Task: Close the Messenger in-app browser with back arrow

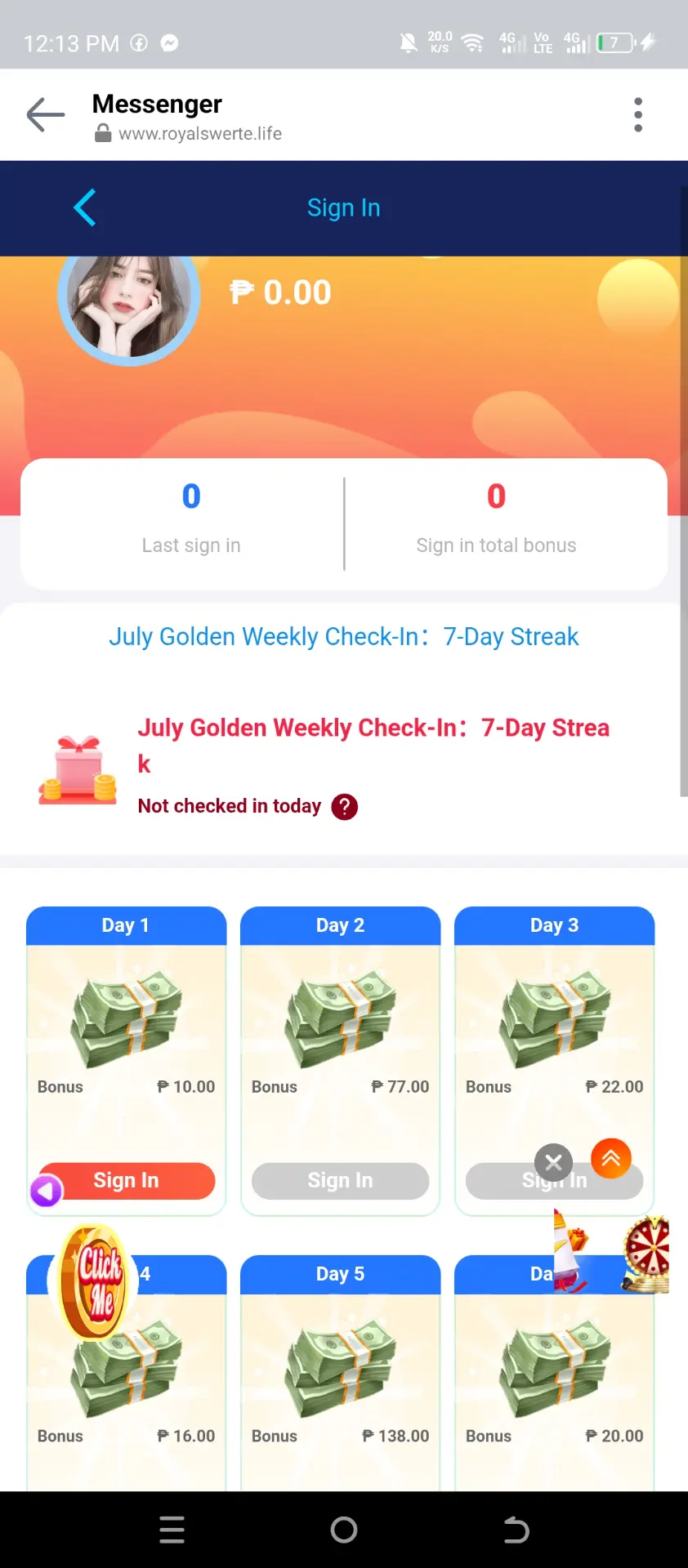Action: point(46,114)
